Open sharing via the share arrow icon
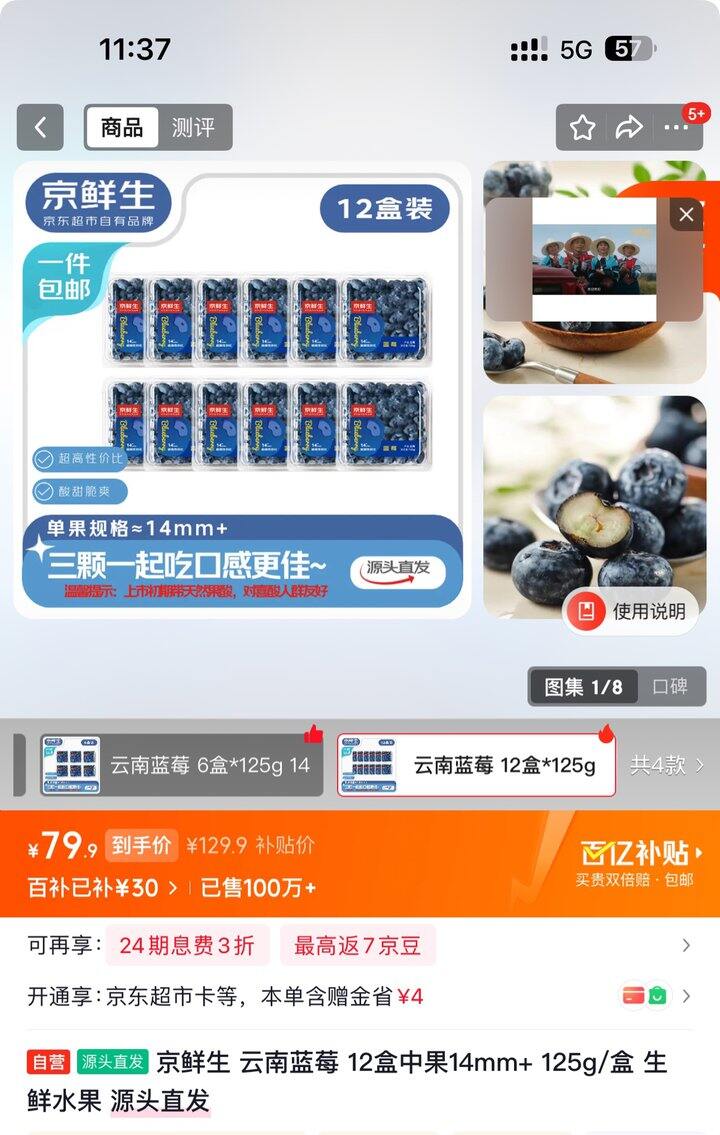Viewport: 720px width, 1135px height. pyautogui.click(x=628, y=127)
